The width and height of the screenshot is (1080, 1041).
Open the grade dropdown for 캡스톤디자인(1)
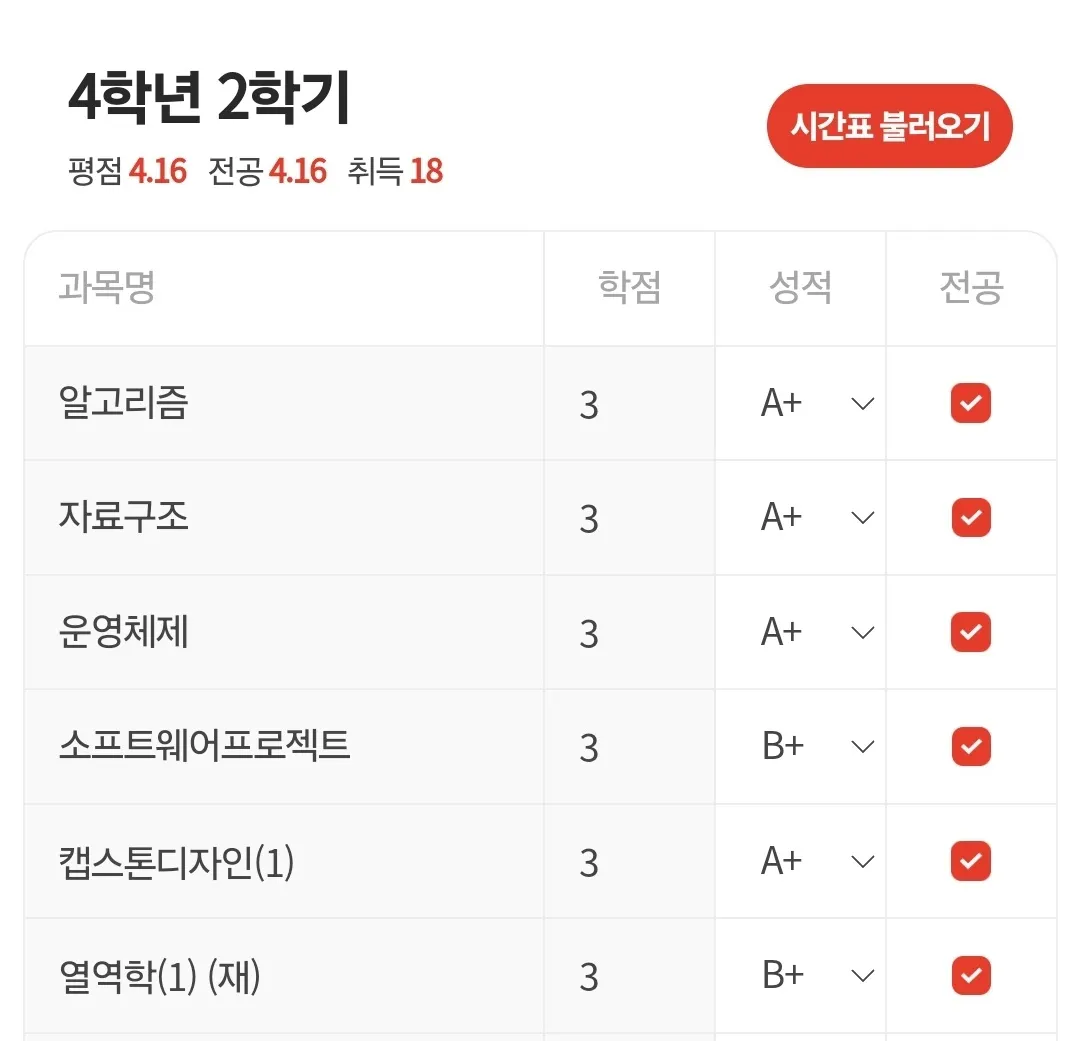816,861
